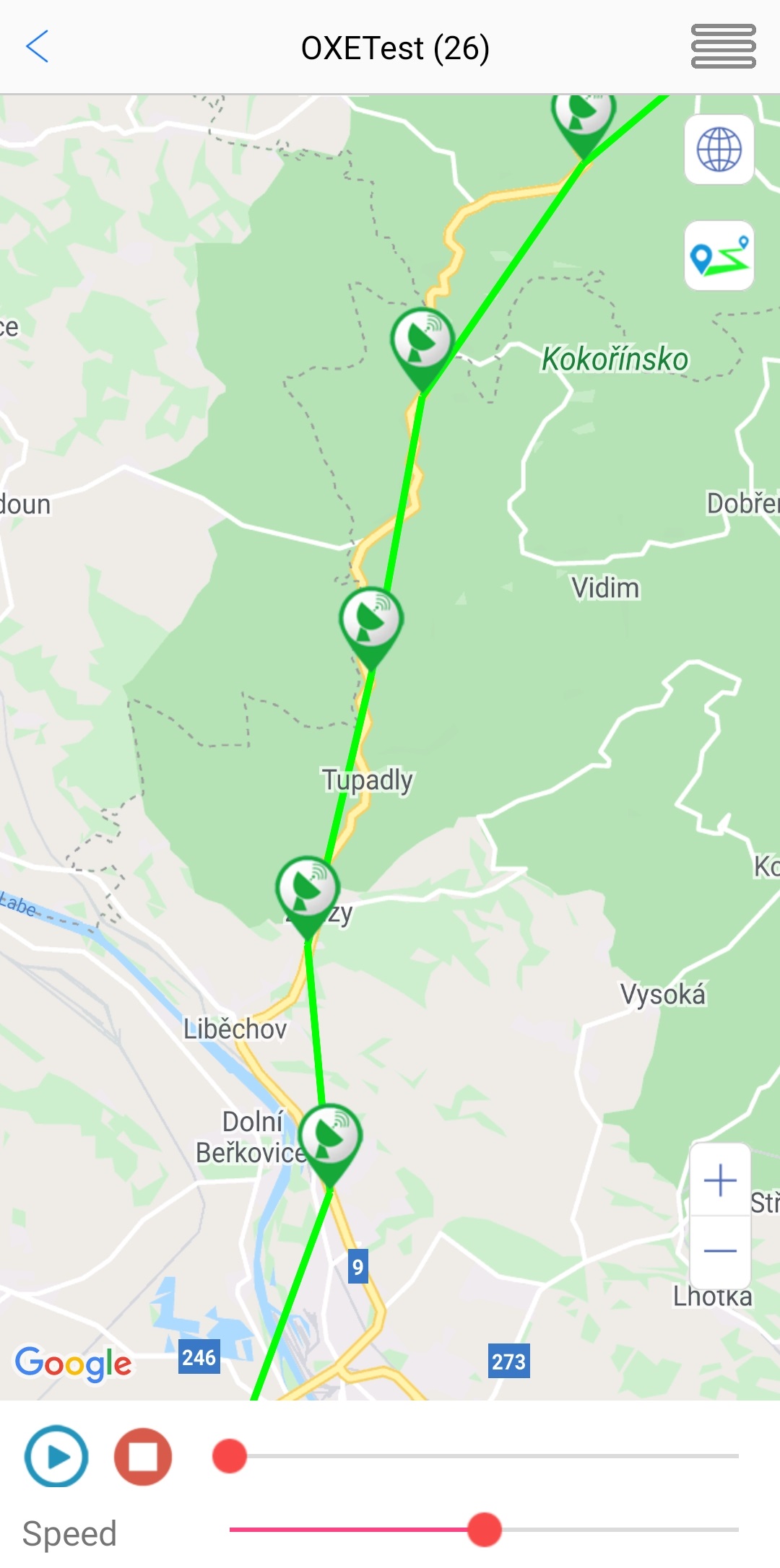Zoom in on the map
This screenshot has height=1568, width=780.
pos(720,1182)
